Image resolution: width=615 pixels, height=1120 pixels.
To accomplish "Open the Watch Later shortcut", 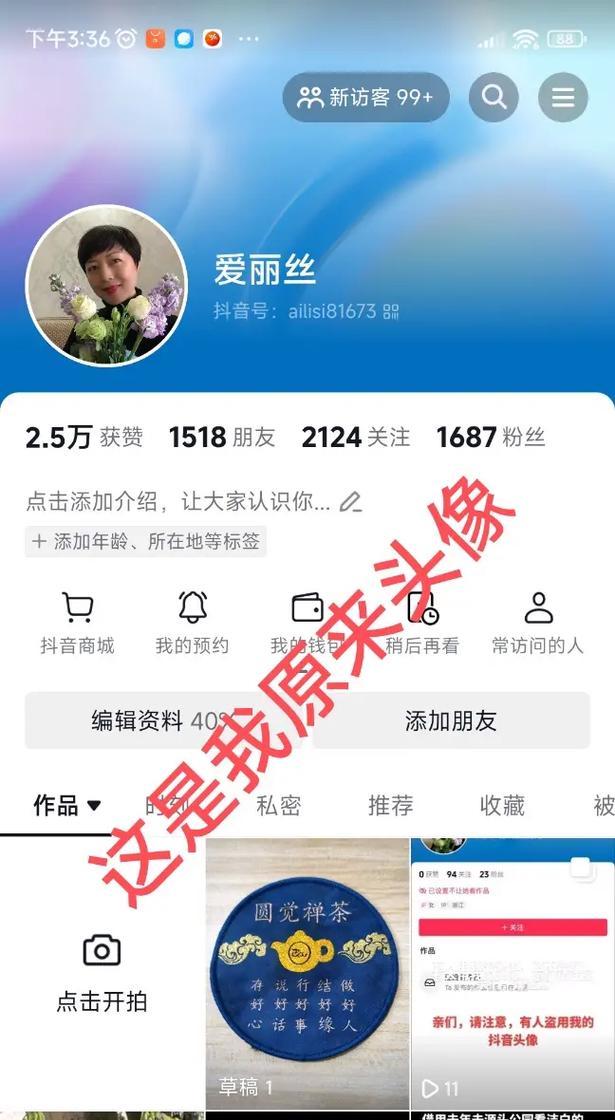I will point(422,622).
